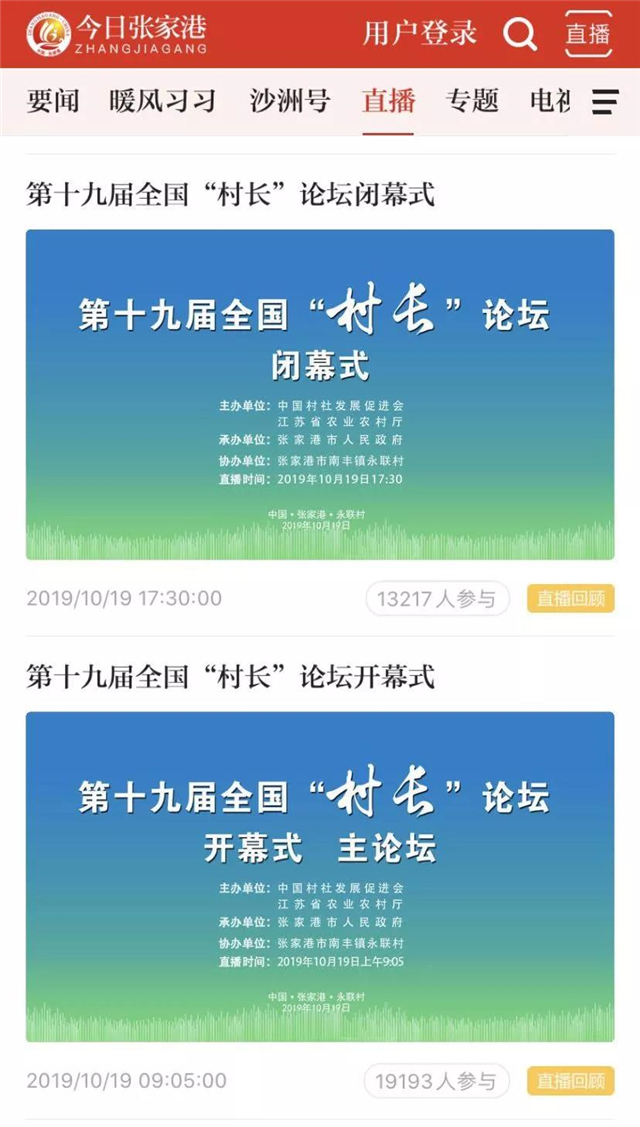Tap 用户登录 to sign in
Viewport: 640px width, 1127px height.
420,33
